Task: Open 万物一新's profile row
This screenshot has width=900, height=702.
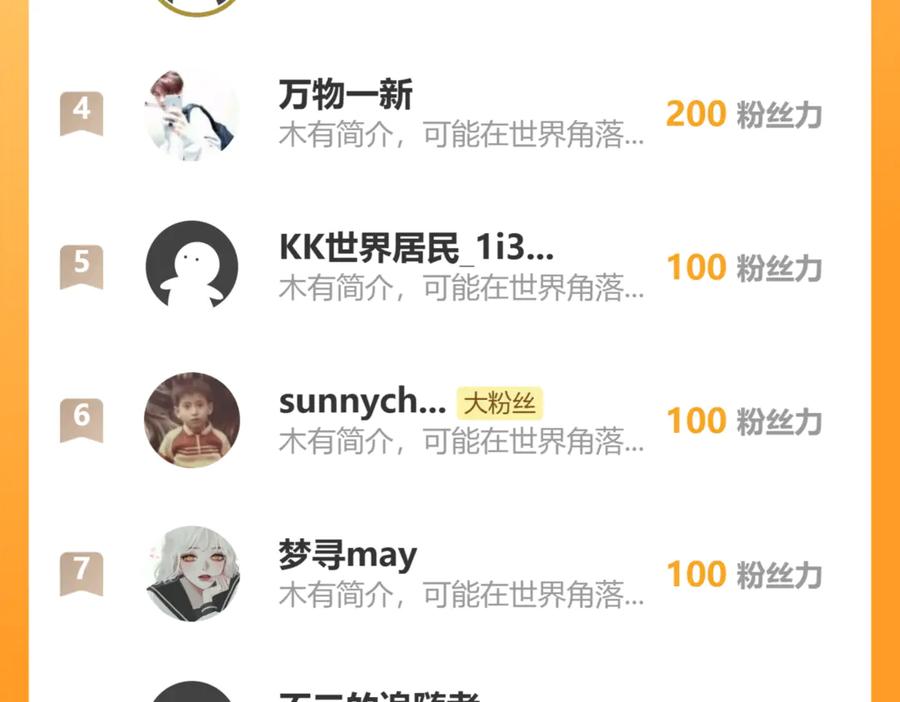Action: coord(345,96)
